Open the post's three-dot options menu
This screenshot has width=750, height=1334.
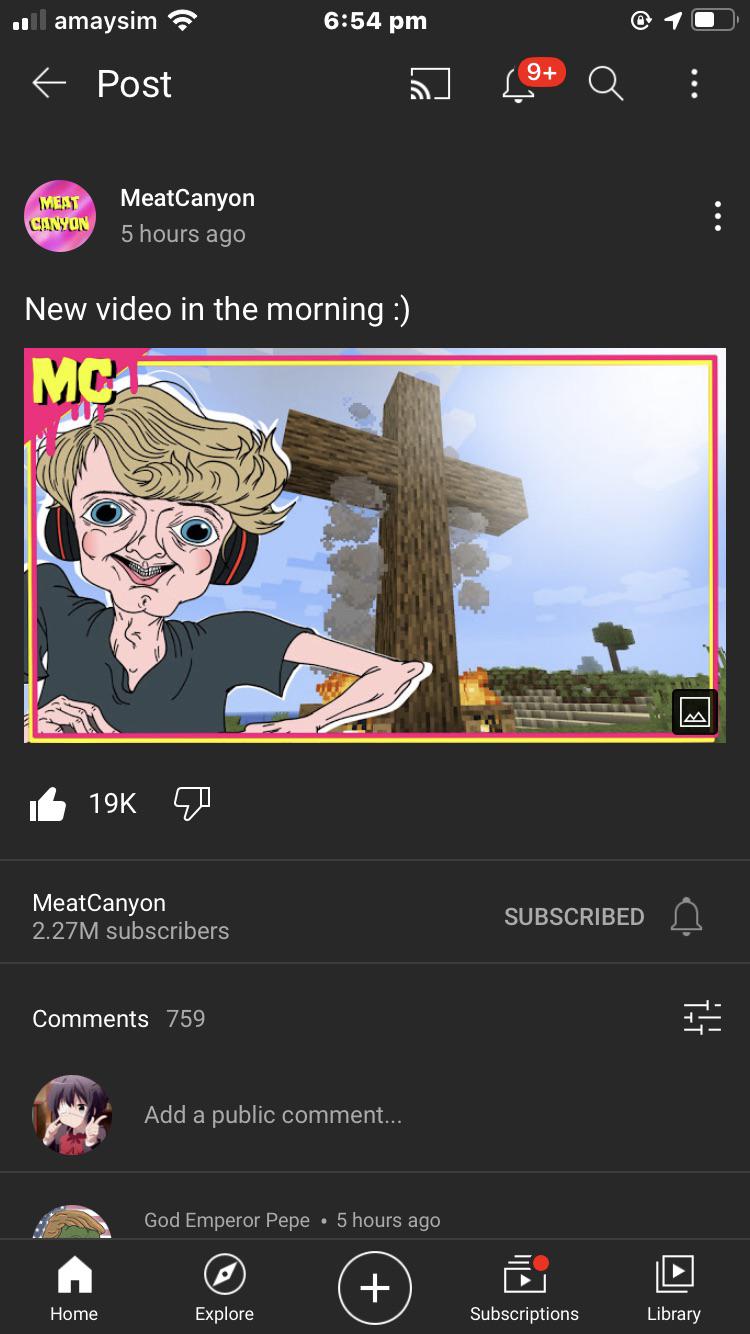[717, 215]
